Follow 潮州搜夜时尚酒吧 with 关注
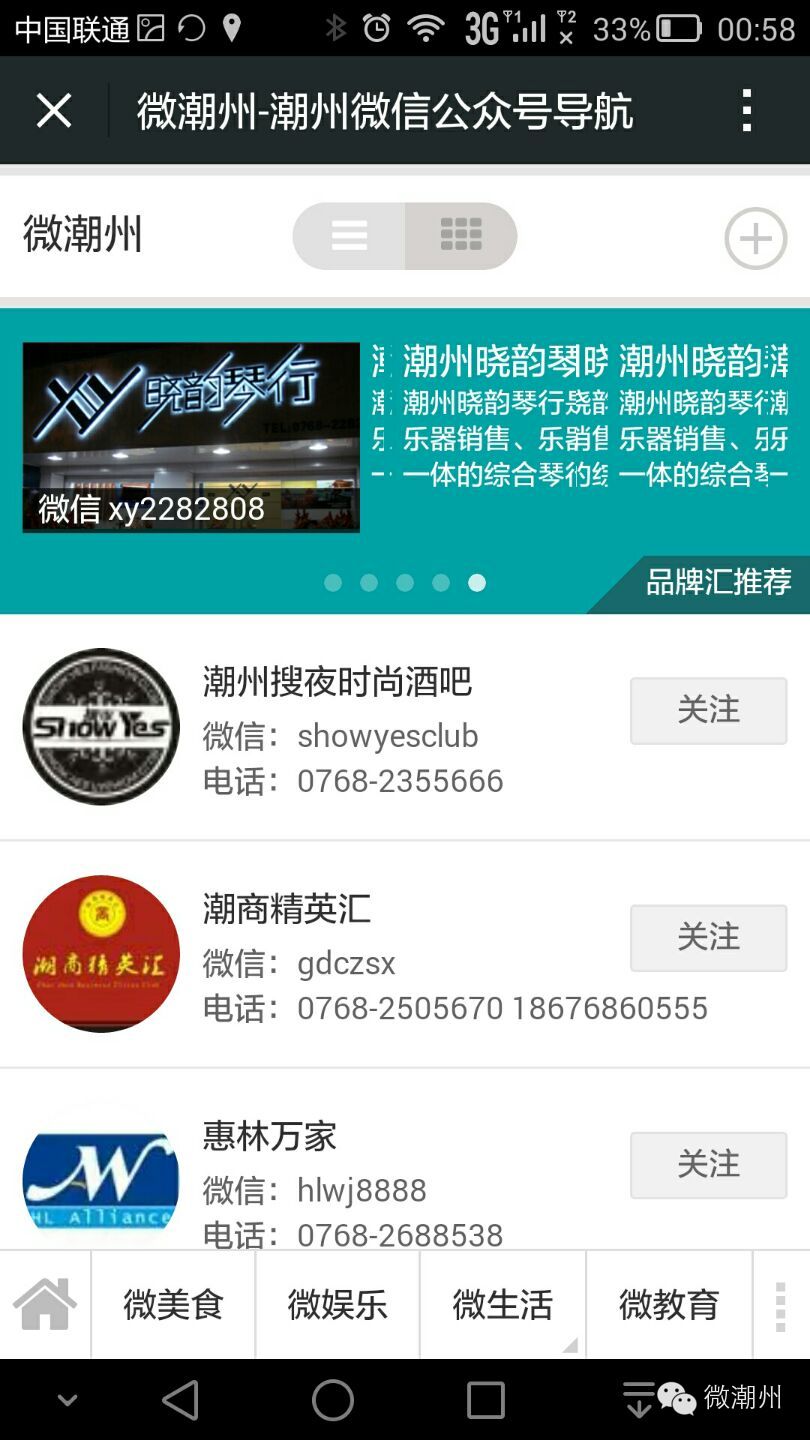Viewport: 810px width, 1440px height. click(708, 710)
